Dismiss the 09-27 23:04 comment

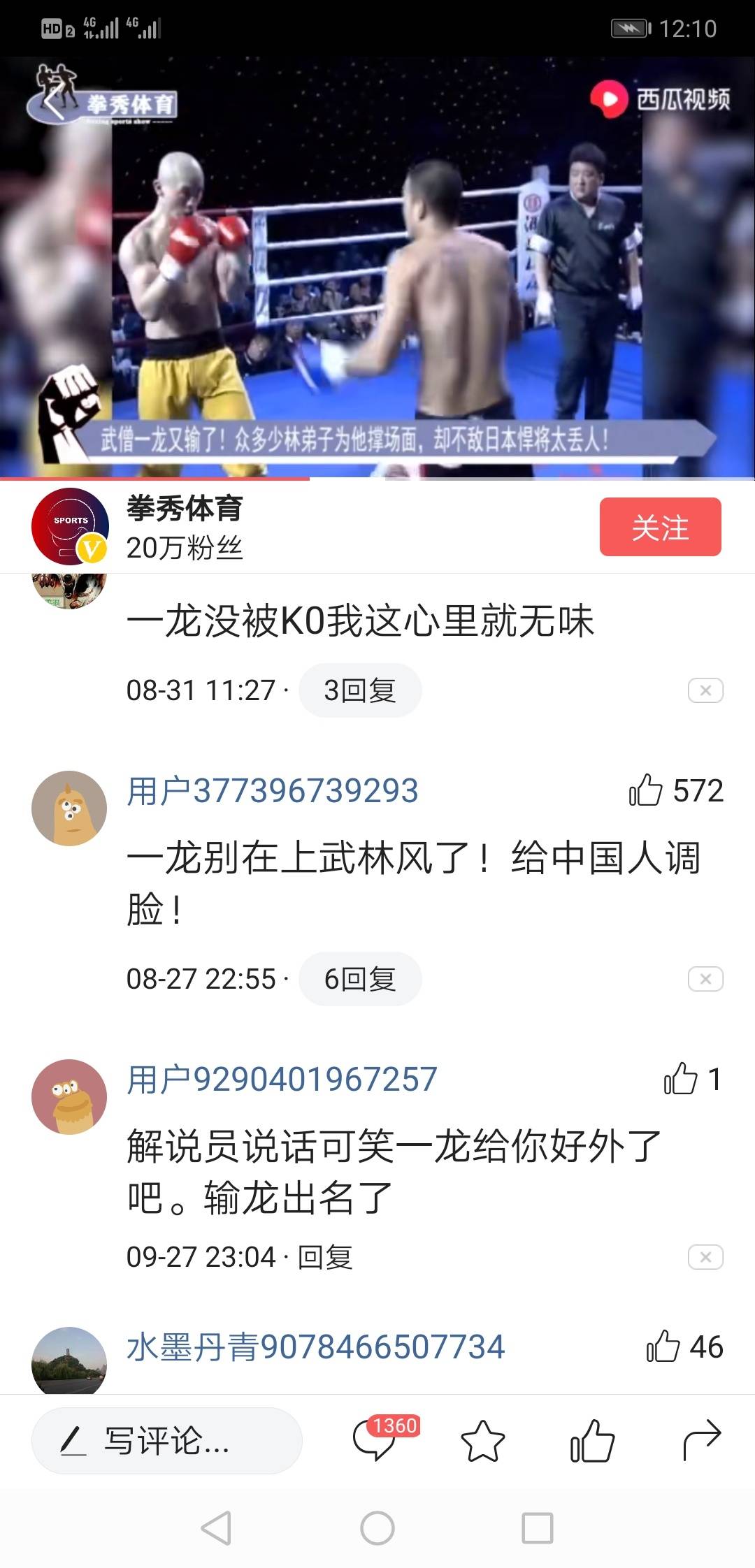point(705,1257)
